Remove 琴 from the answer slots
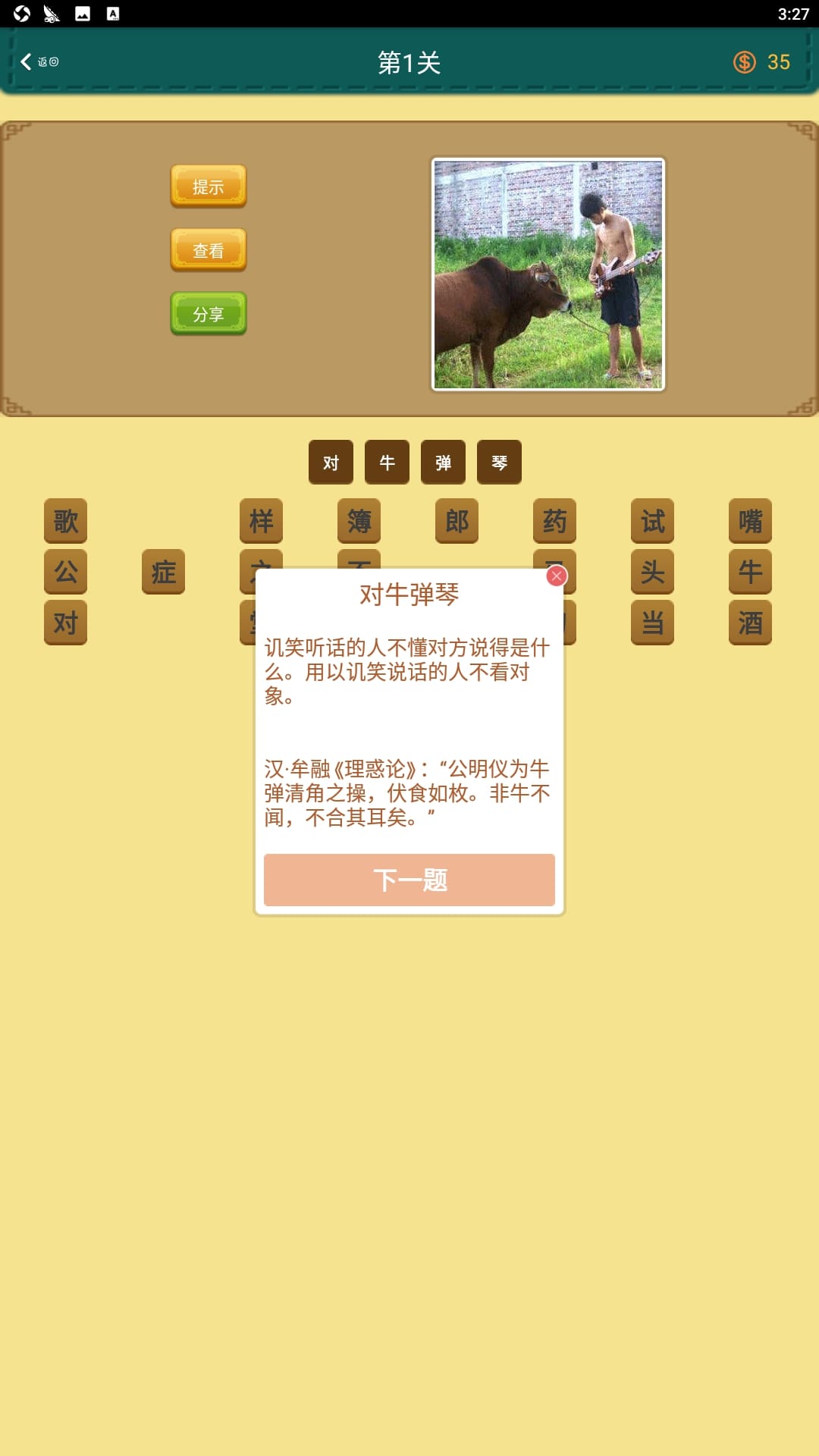Image resolution: width=819 pixels, height=1456 pixels. click(499, 462)
